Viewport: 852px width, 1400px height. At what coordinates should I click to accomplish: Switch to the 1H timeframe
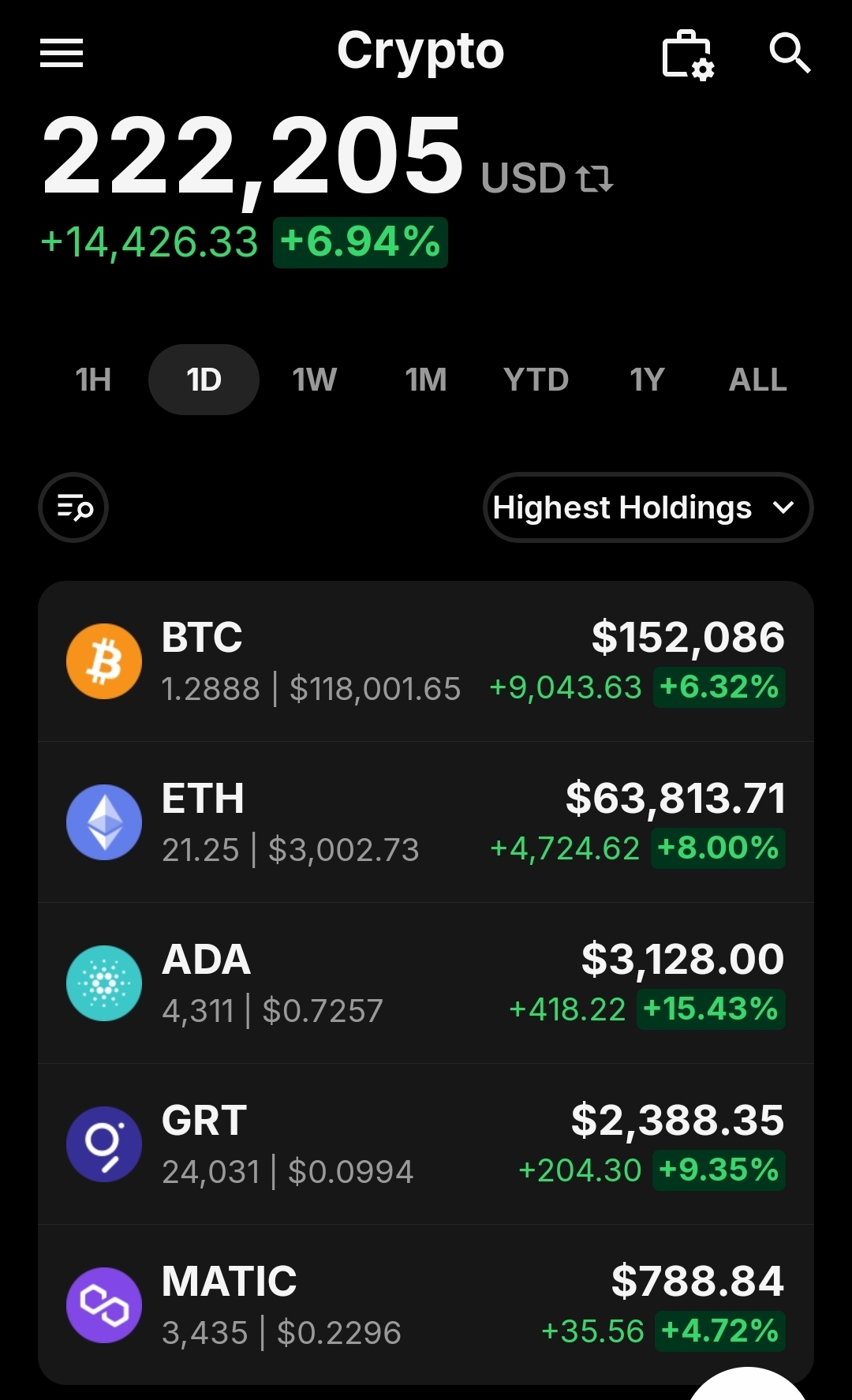(93, 380)
